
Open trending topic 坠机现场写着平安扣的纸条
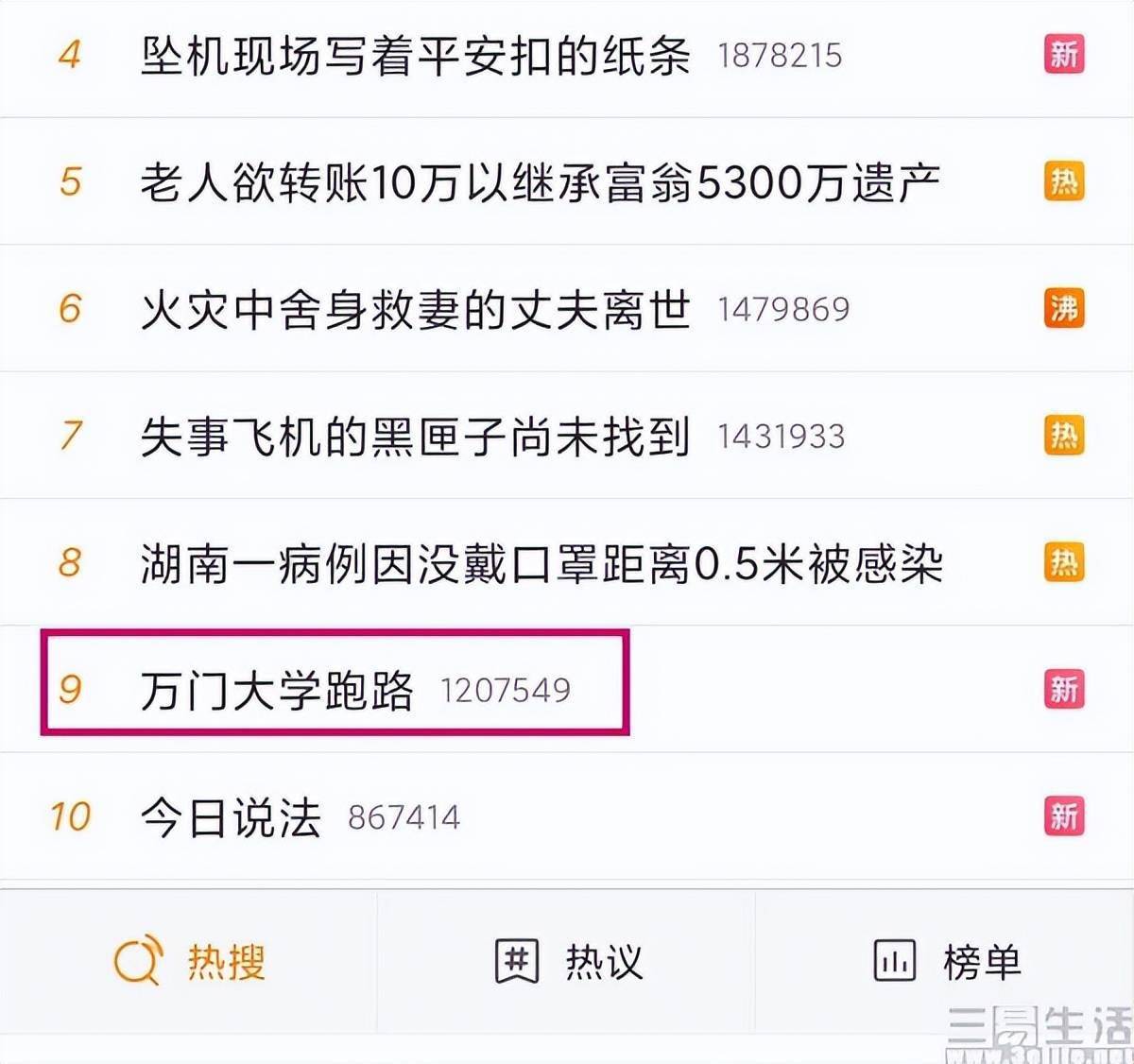[416, 56]
